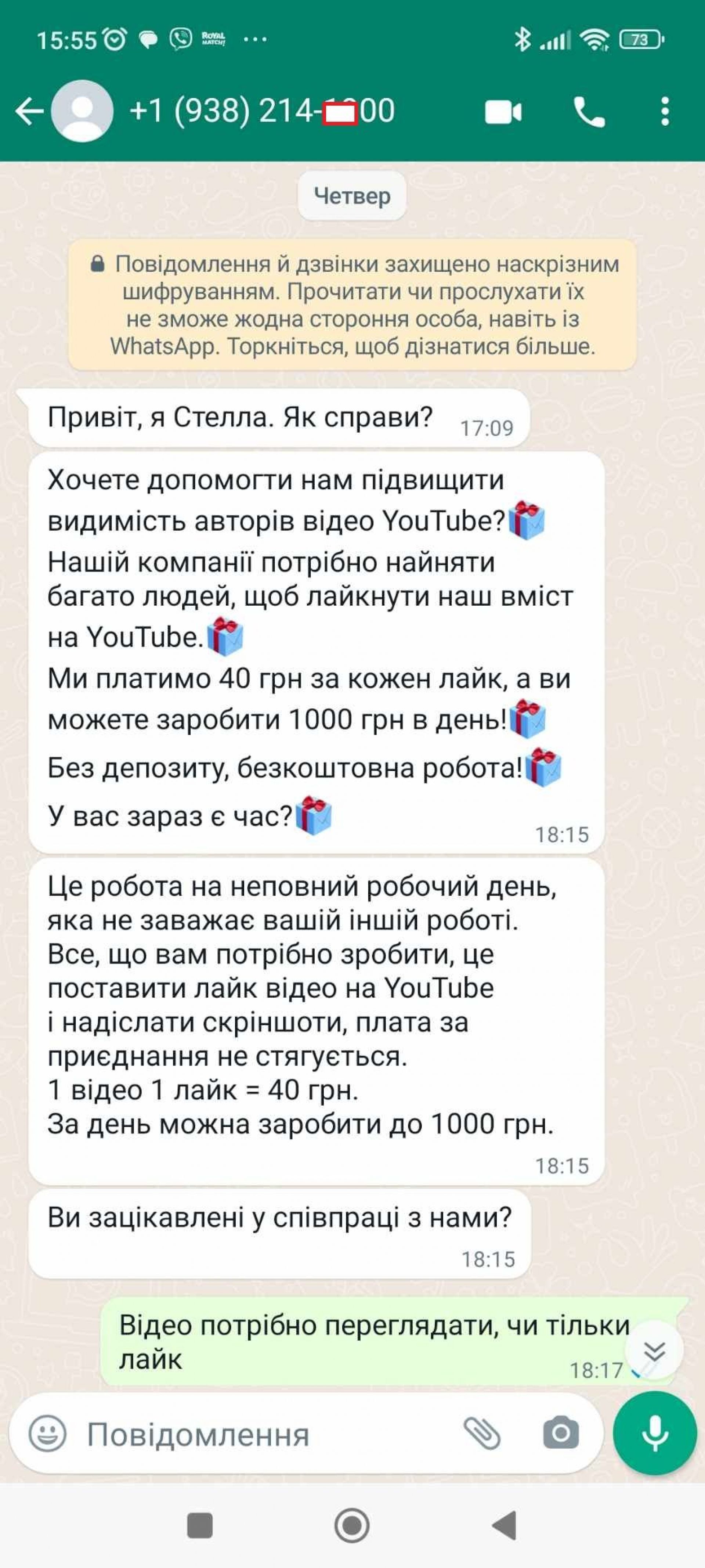The width and height of the screenshot is (705, 1568).
Task: Tap the end-to-end encryption notice
Action: [352, 305]
